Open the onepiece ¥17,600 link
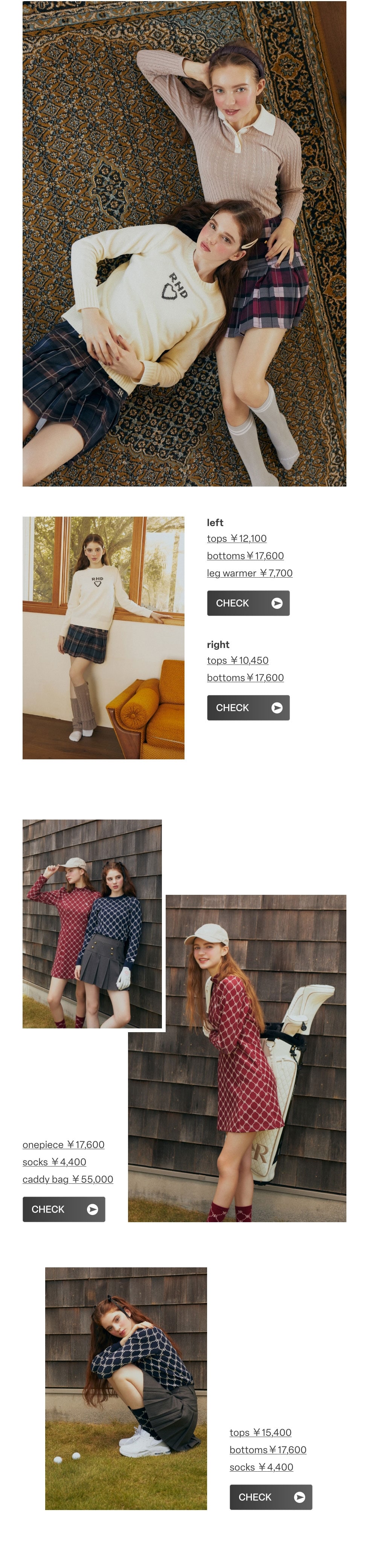The image size is (369, 1568). [x=63, y=1144]
